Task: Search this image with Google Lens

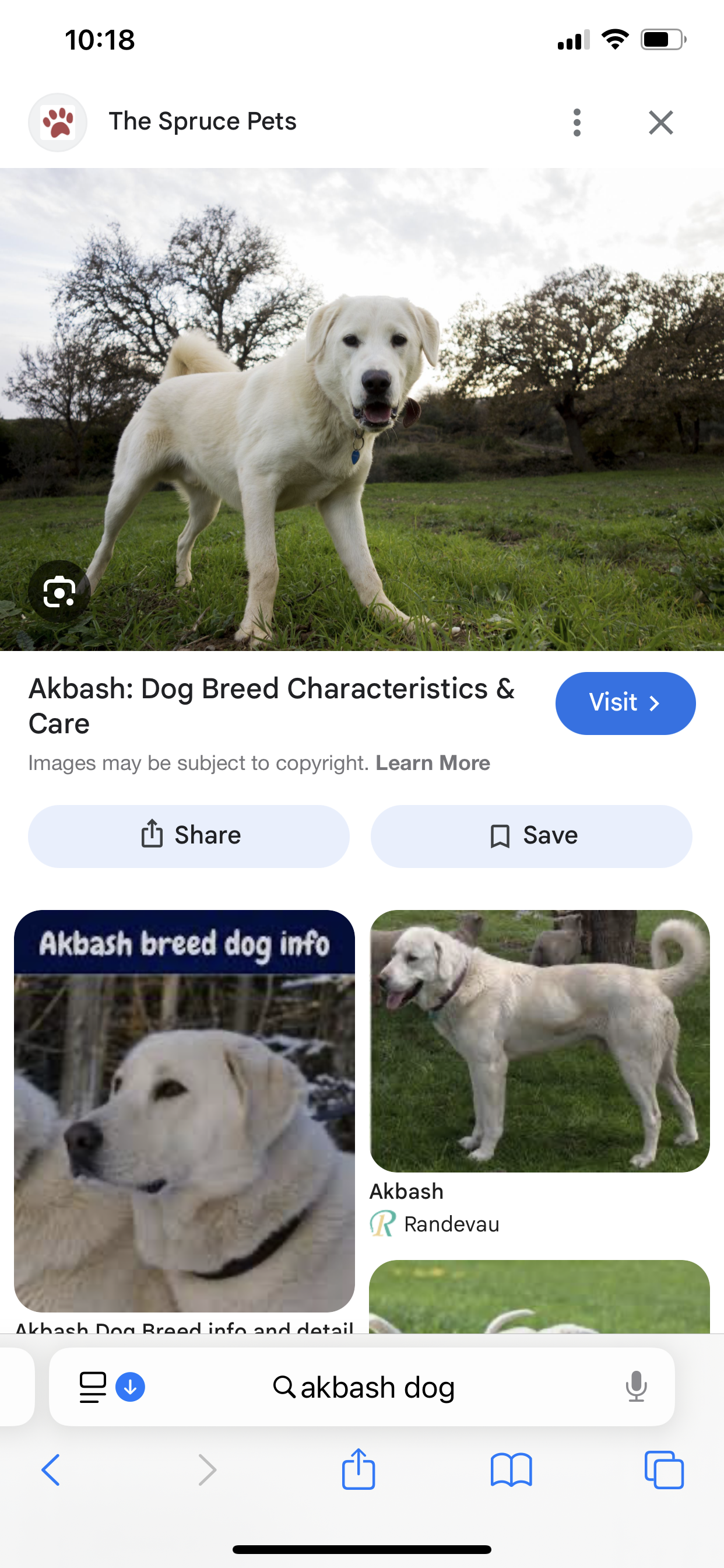Action: 59,591
